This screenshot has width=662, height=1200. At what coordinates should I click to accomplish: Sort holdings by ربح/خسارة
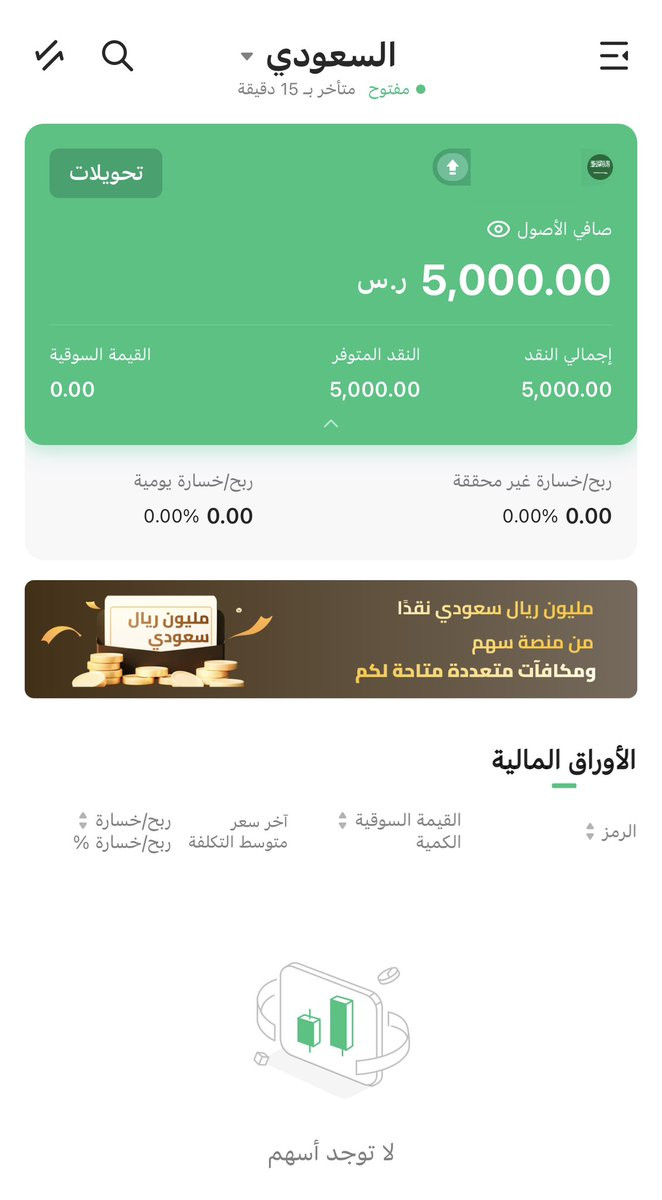tap(124, 821)
